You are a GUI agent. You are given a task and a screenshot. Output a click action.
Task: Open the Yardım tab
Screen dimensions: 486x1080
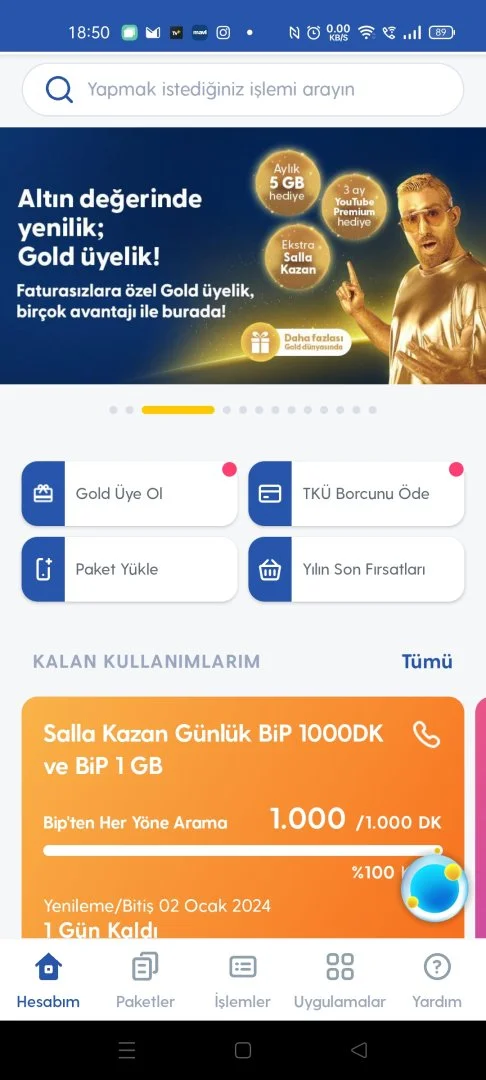tap(436, 980)
